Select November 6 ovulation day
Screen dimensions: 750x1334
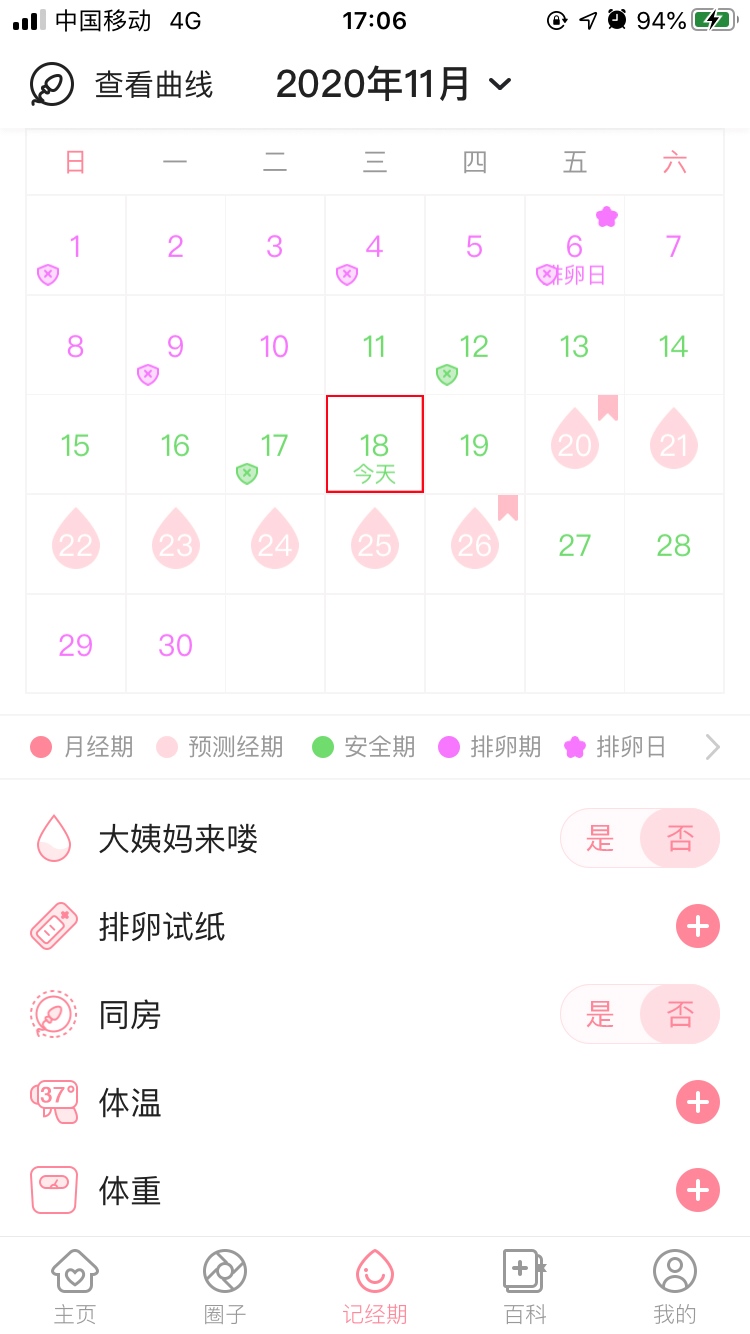pyautogui.click(x=575, y=246)
